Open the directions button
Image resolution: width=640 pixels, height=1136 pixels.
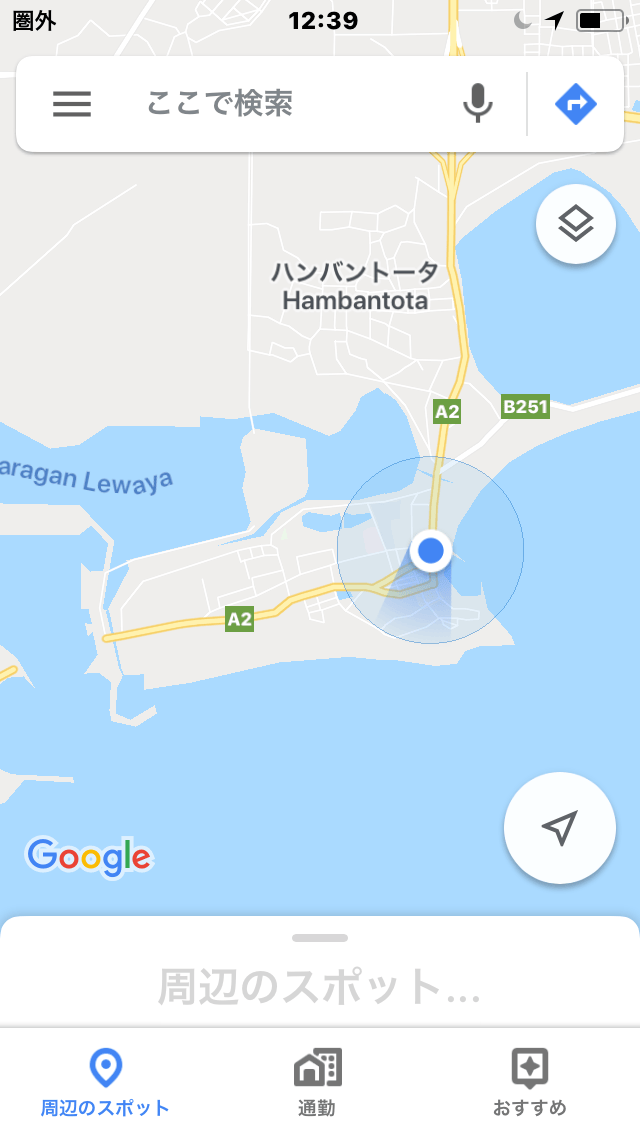point(575,104)
